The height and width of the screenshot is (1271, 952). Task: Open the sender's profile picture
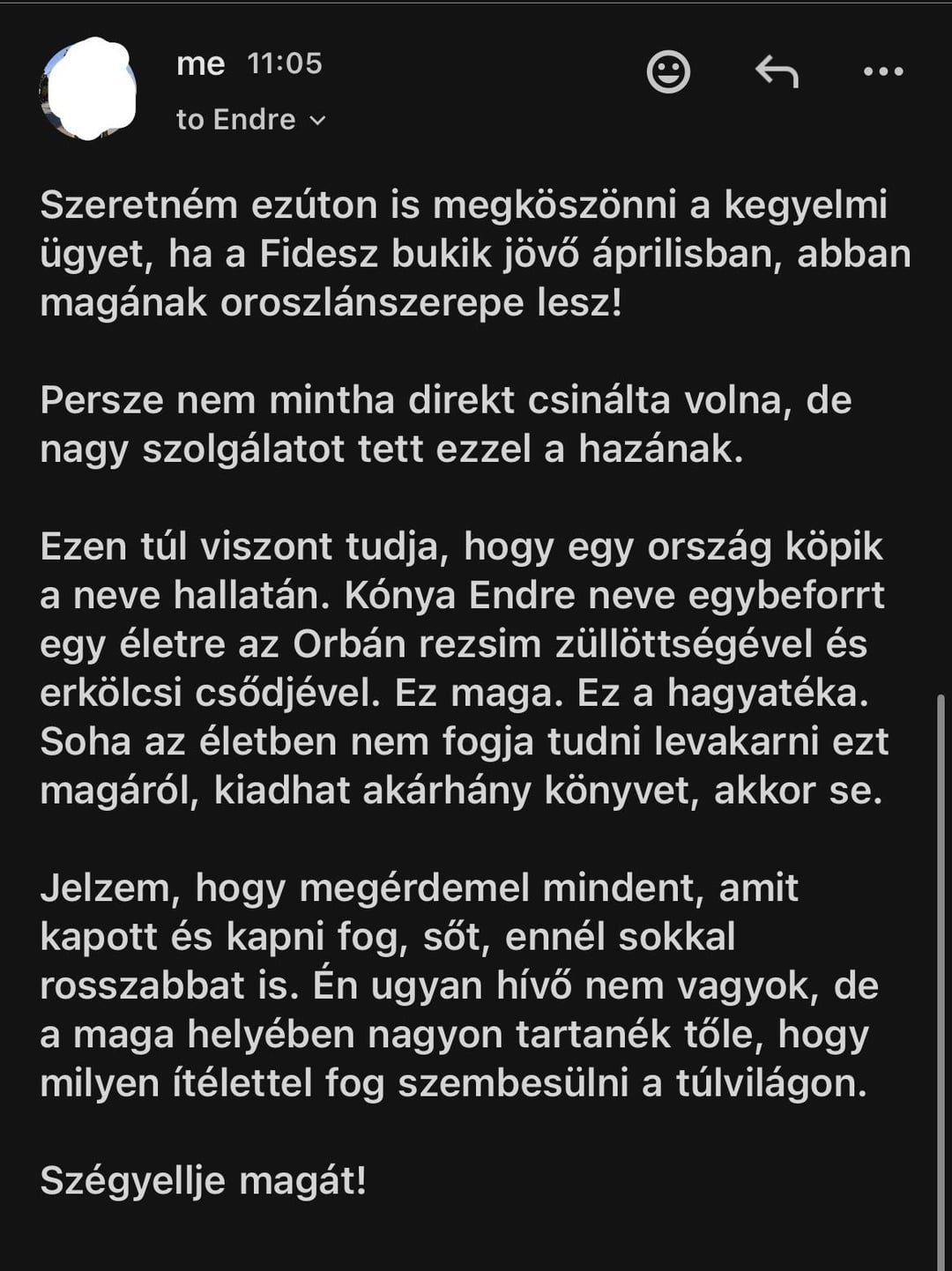(x=88, y=89)
